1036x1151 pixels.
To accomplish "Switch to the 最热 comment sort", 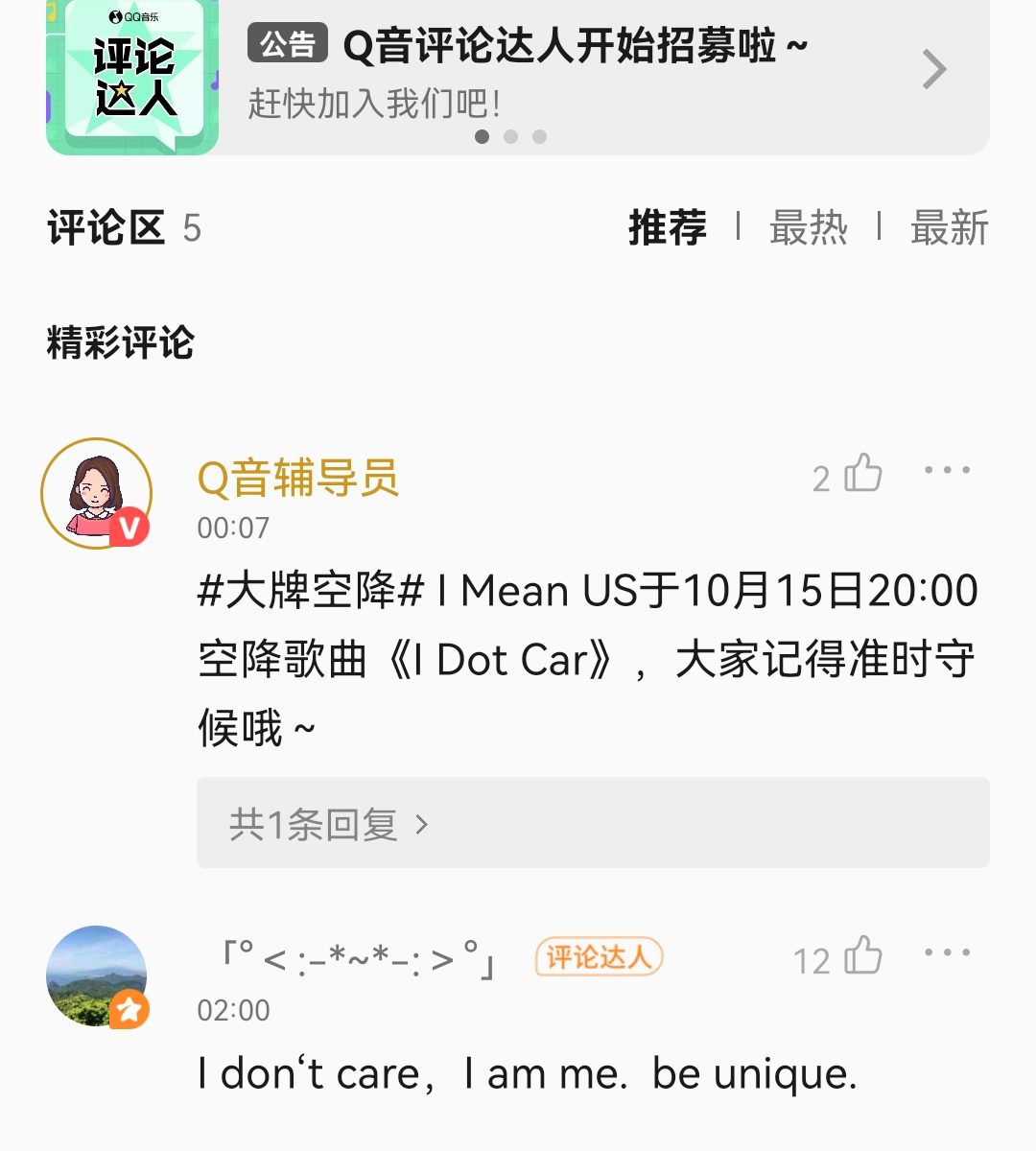I will (x=809, y=228).
